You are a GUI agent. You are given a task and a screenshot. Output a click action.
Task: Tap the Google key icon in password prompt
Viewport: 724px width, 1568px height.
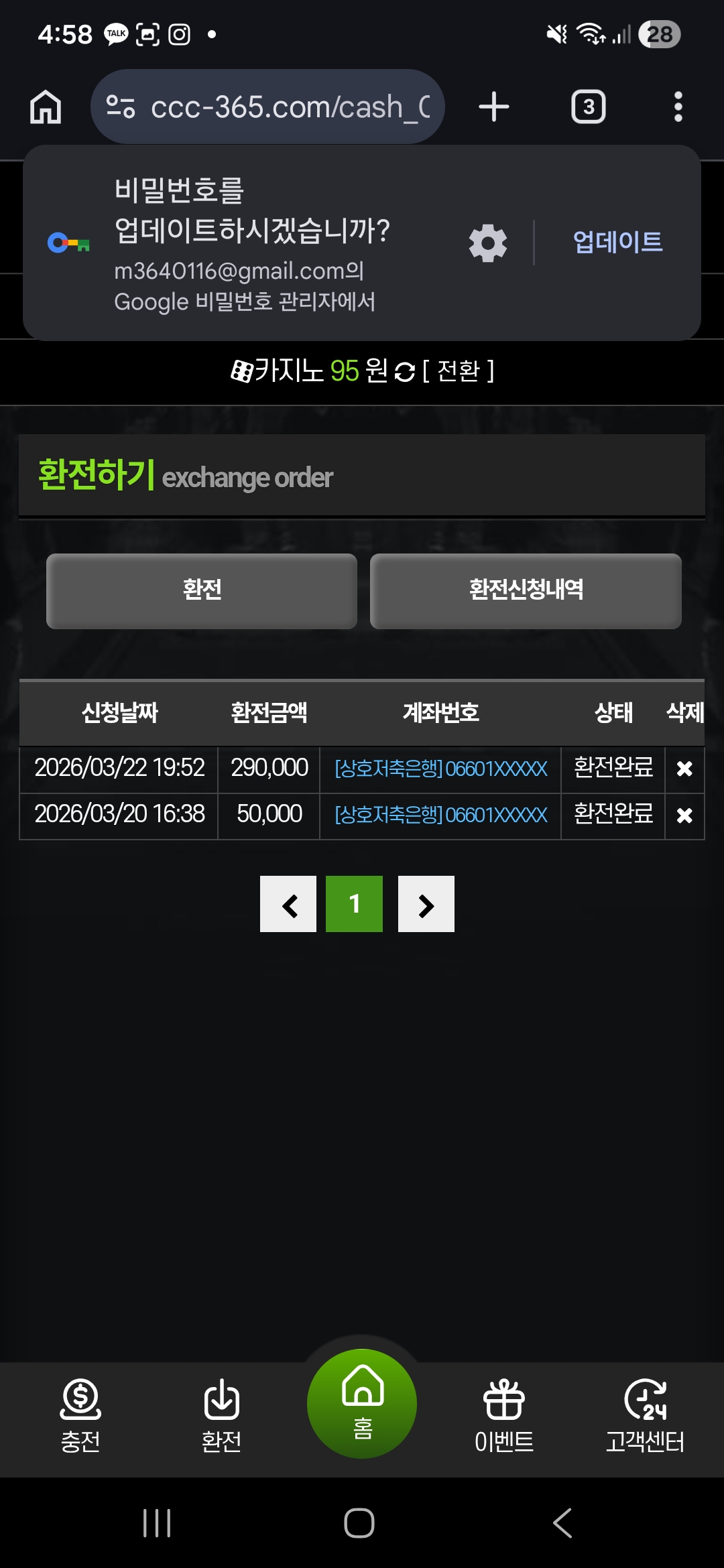(x=66, y=242)
